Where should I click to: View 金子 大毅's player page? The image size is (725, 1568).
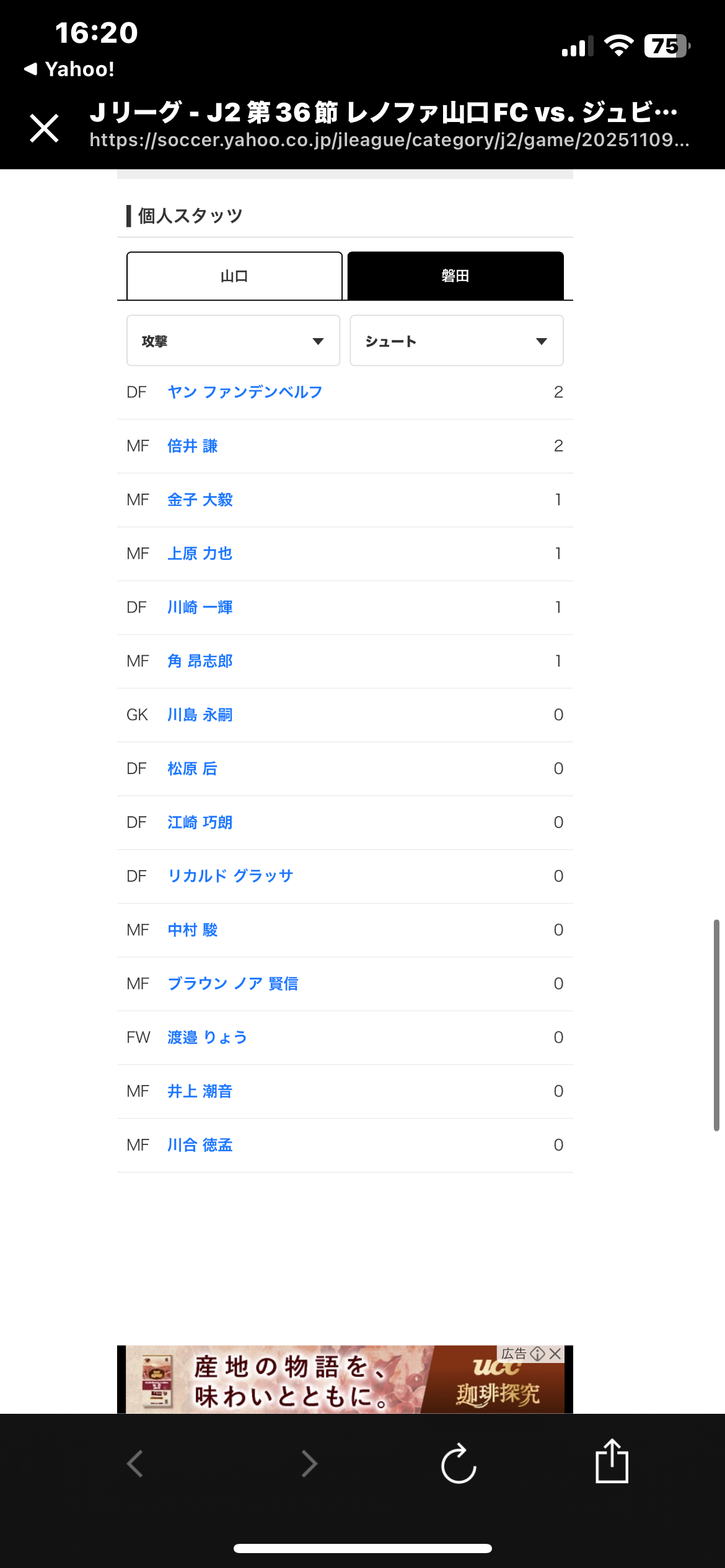pyautogui.click(x=200, y=500)
